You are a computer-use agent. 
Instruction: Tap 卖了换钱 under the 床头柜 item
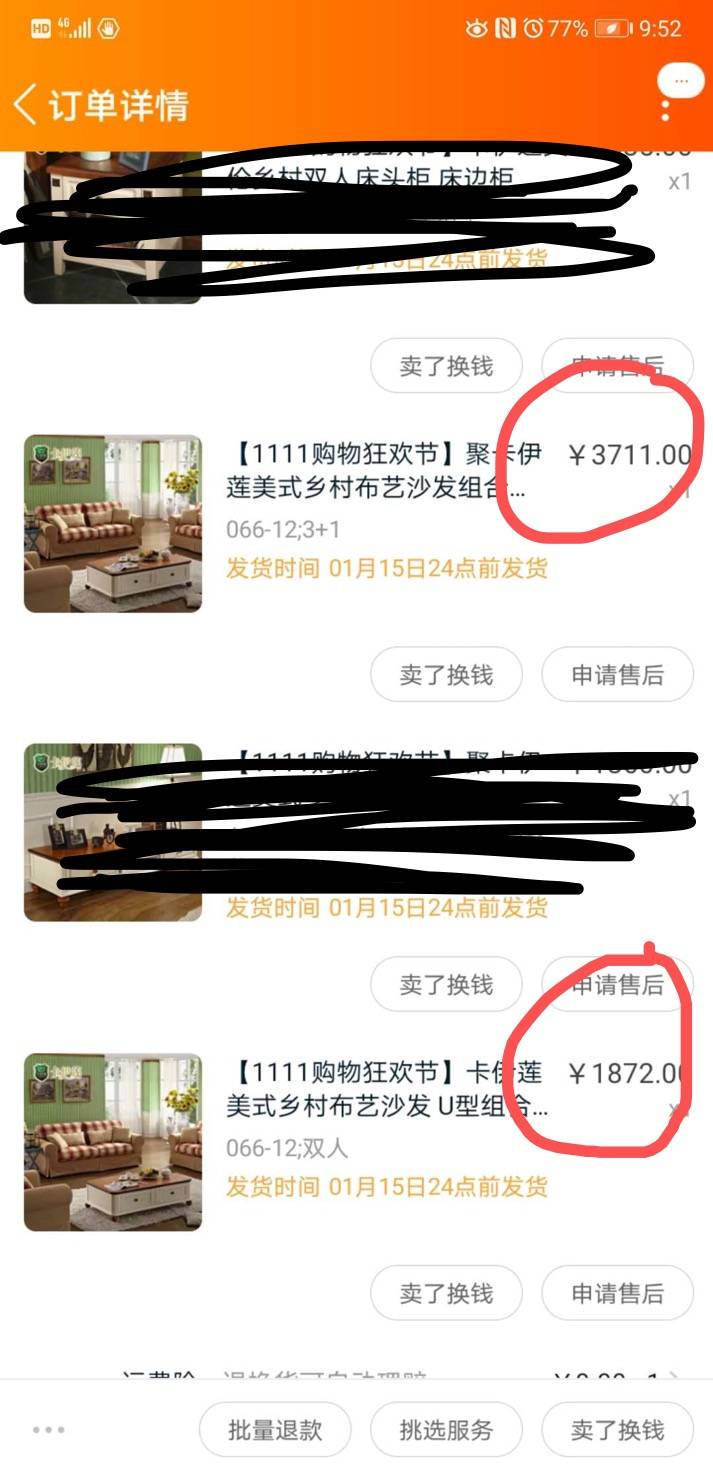(x=446, y=366)
